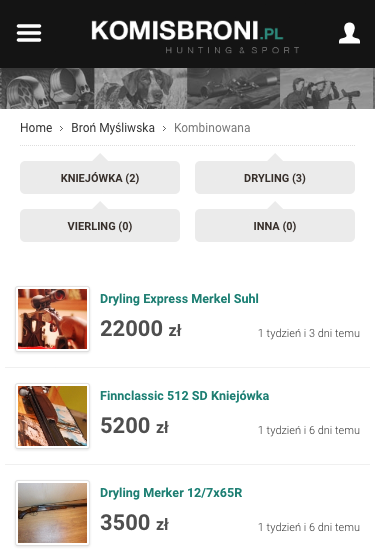Select the Inna (0) category

click(x=275, y=226)
